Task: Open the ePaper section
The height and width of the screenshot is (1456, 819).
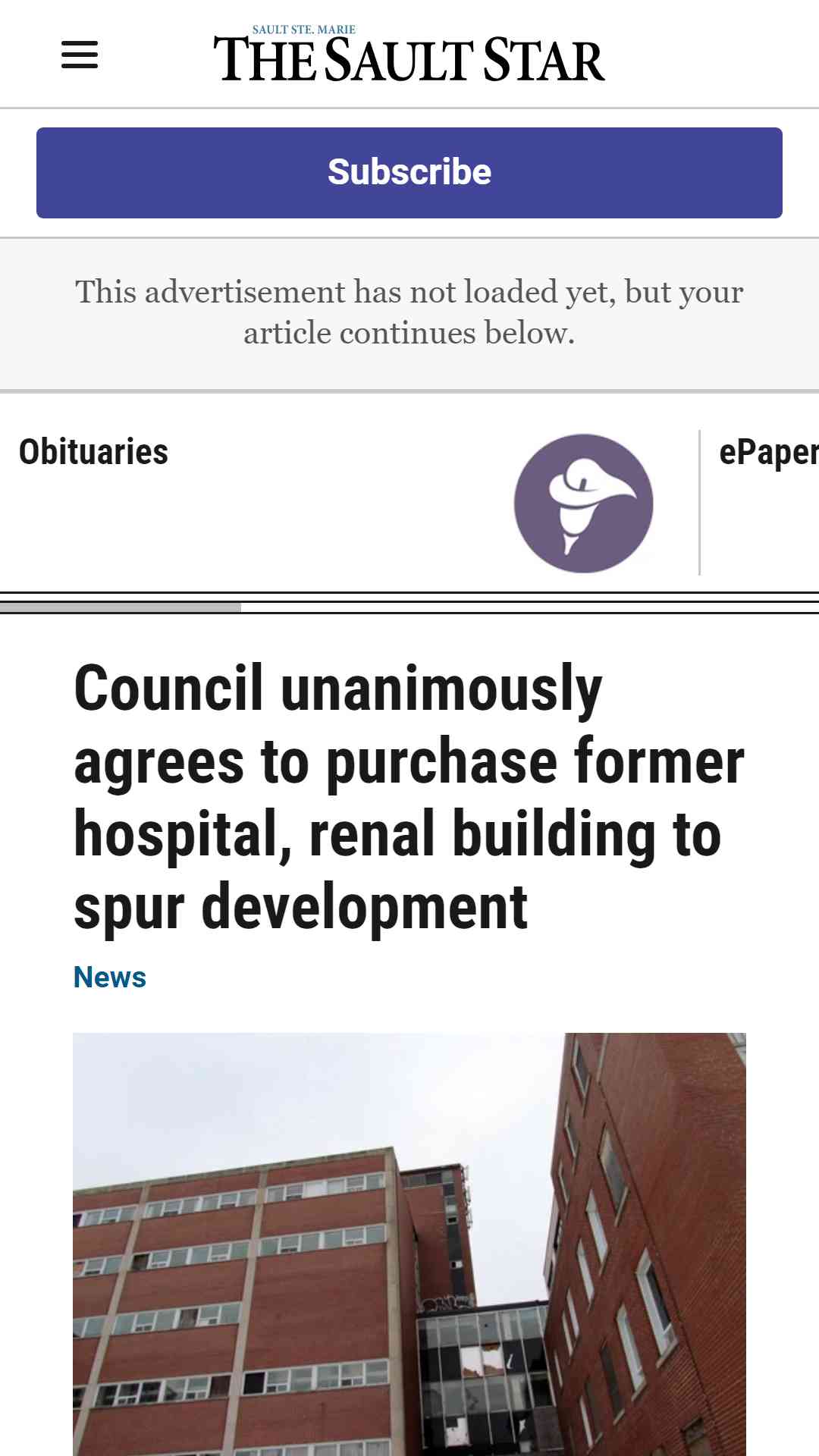Action: pos(767,453)
